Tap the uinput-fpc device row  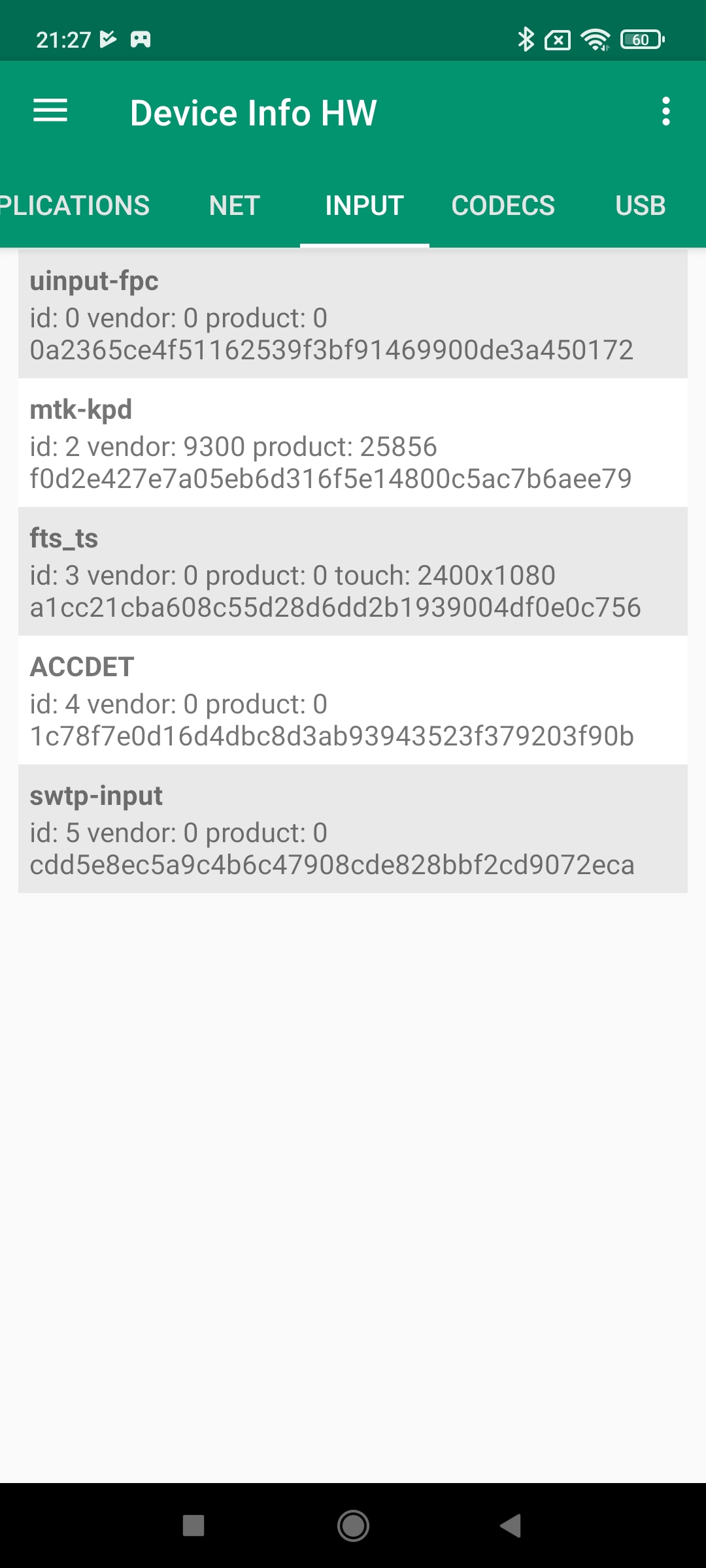353,315
